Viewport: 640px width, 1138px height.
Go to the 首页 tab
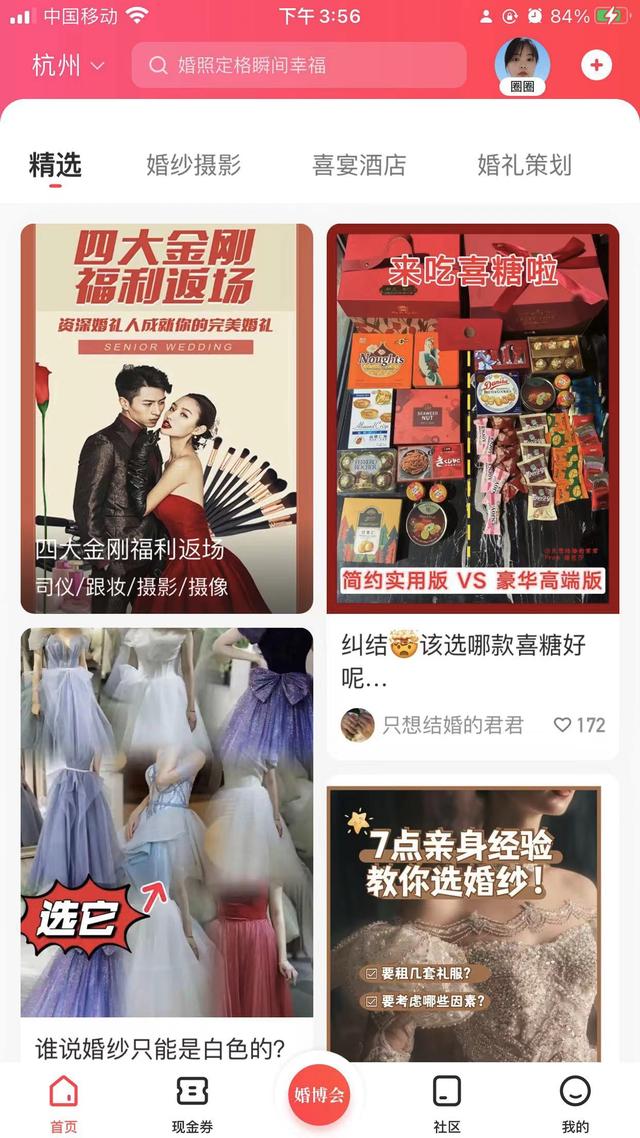tap(64, 1103)
